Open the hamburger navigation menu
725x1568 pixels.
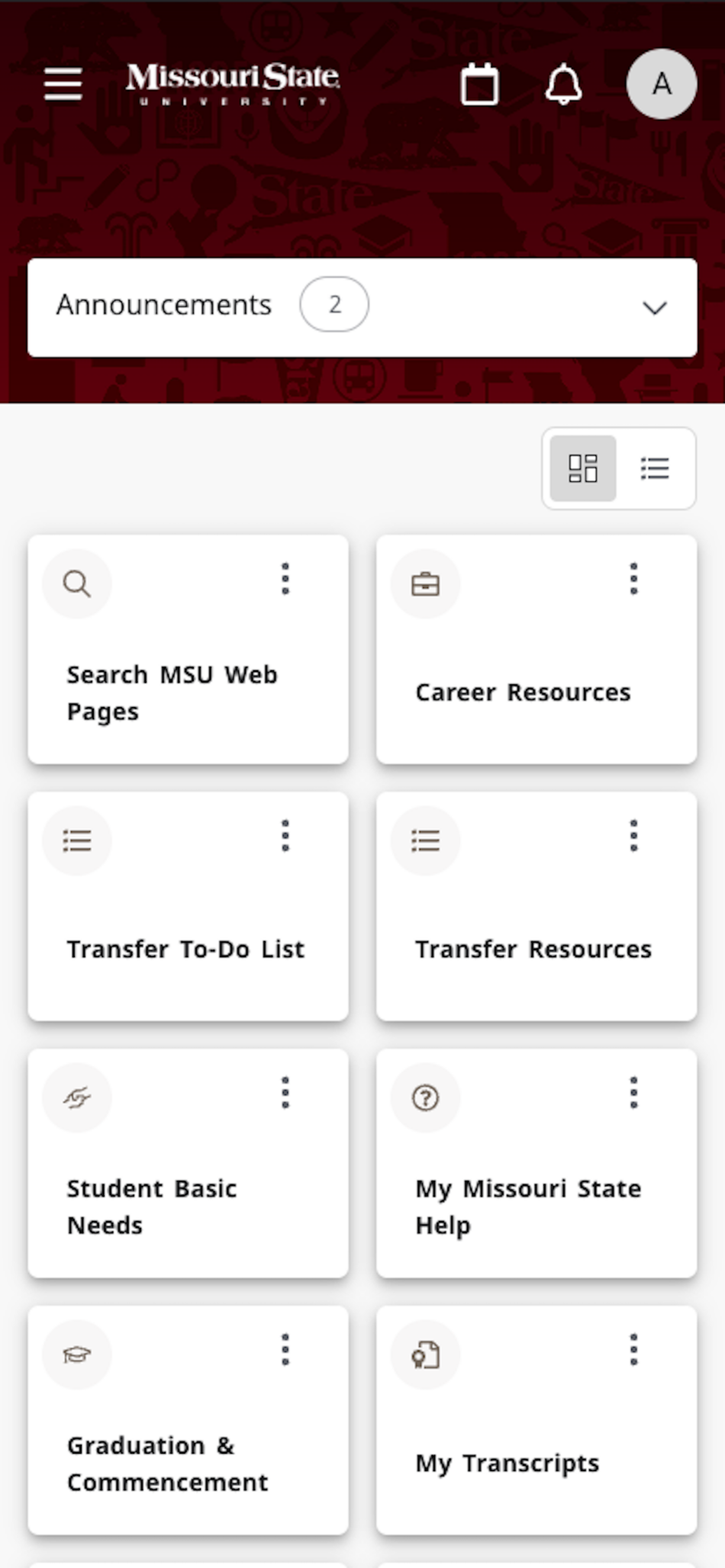click(63, 85)
